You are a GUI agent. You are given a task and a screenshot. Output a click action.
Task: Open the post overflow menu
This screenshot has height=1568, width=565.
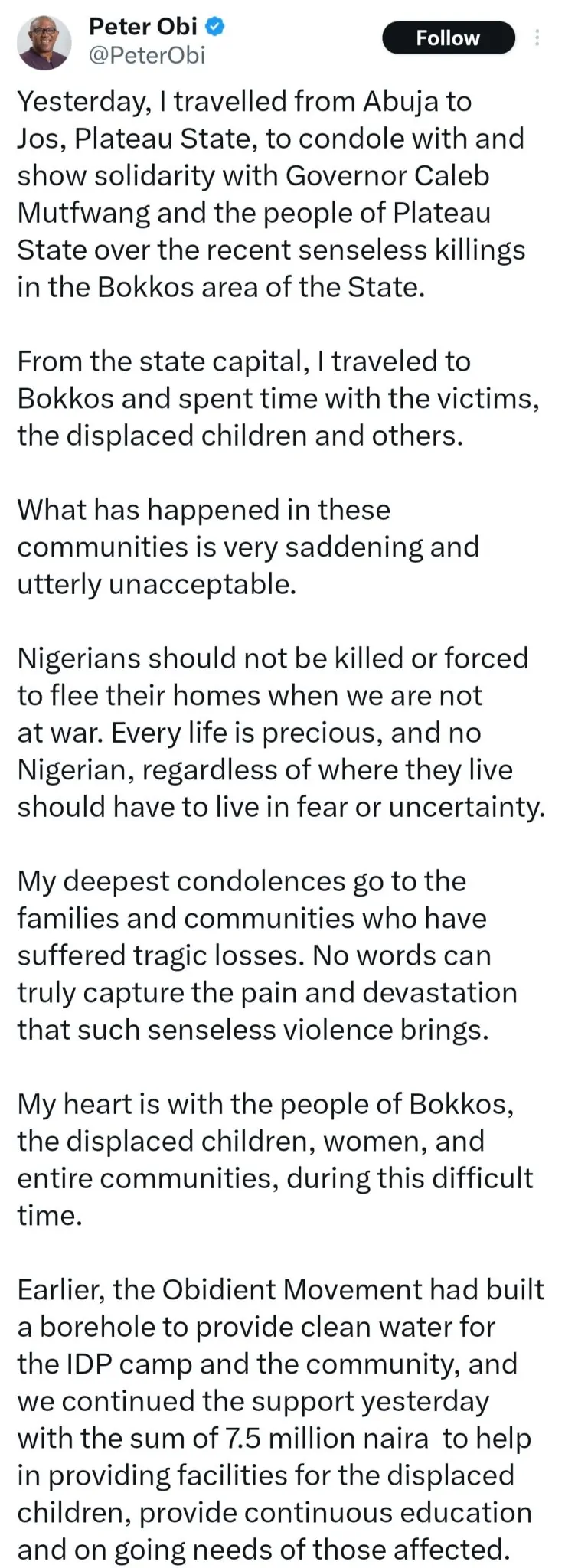[x=538, y=38]
